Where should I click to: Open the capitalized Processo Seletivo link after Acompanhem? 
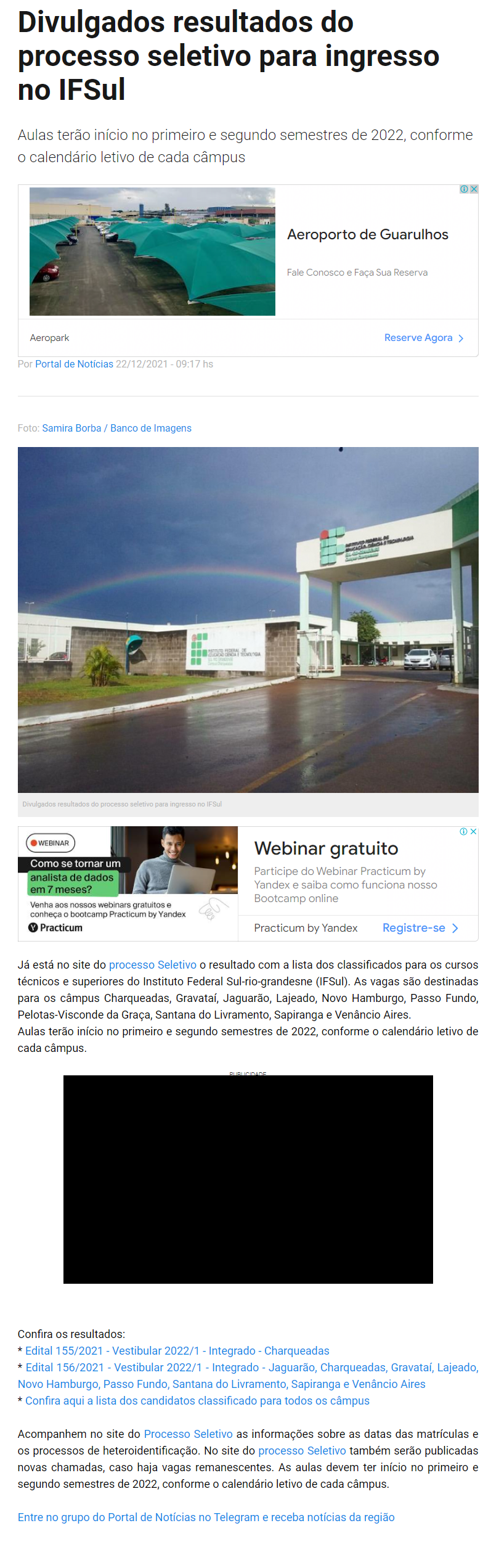pyautogui.click(x=188, y=1434)
